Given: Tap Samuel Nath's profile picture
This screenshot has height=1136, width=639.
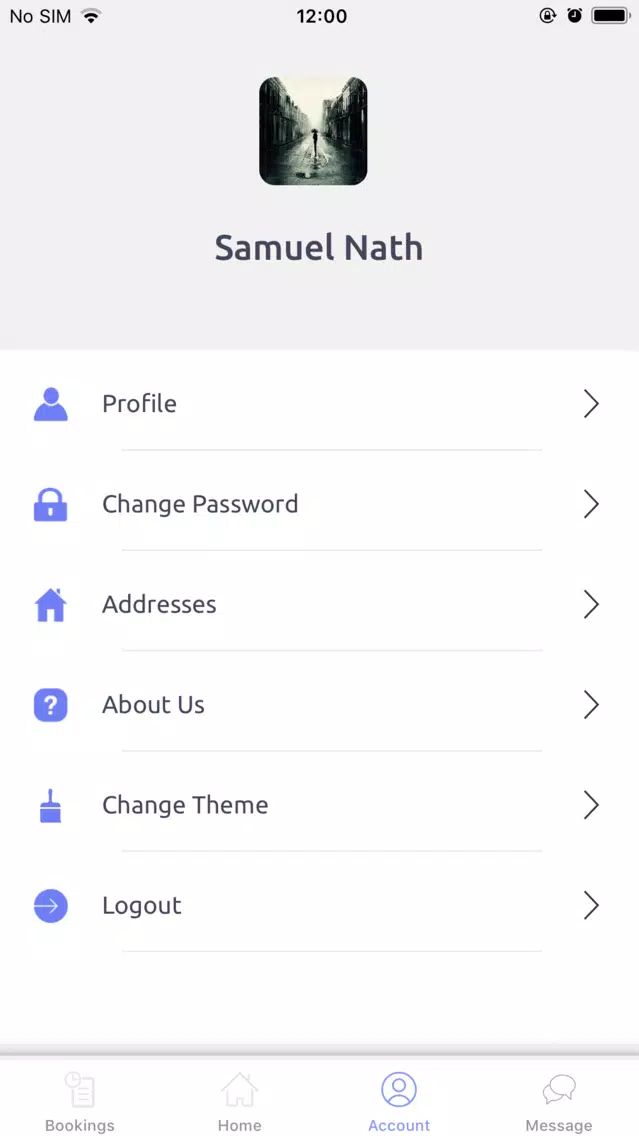Looking at the screenshot, I should tap(313, 131).
